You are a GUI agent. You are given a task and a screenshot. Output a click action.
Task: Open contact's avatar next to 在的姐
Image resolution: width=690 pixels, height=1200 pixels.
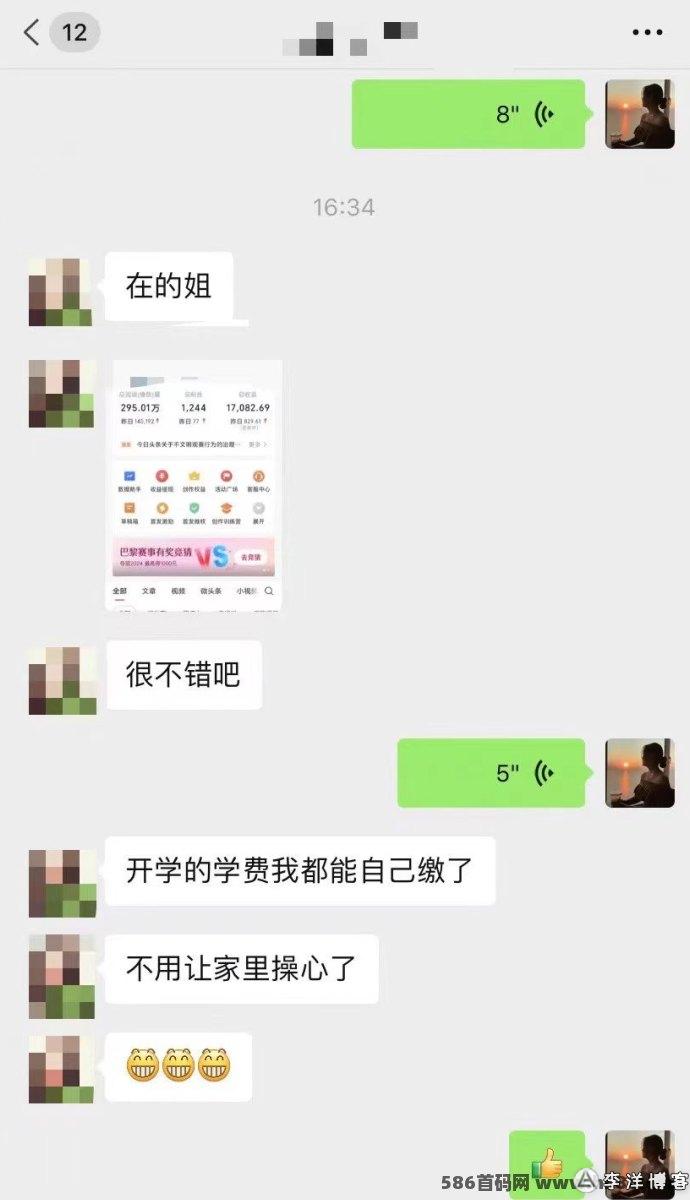coord(60,291)
